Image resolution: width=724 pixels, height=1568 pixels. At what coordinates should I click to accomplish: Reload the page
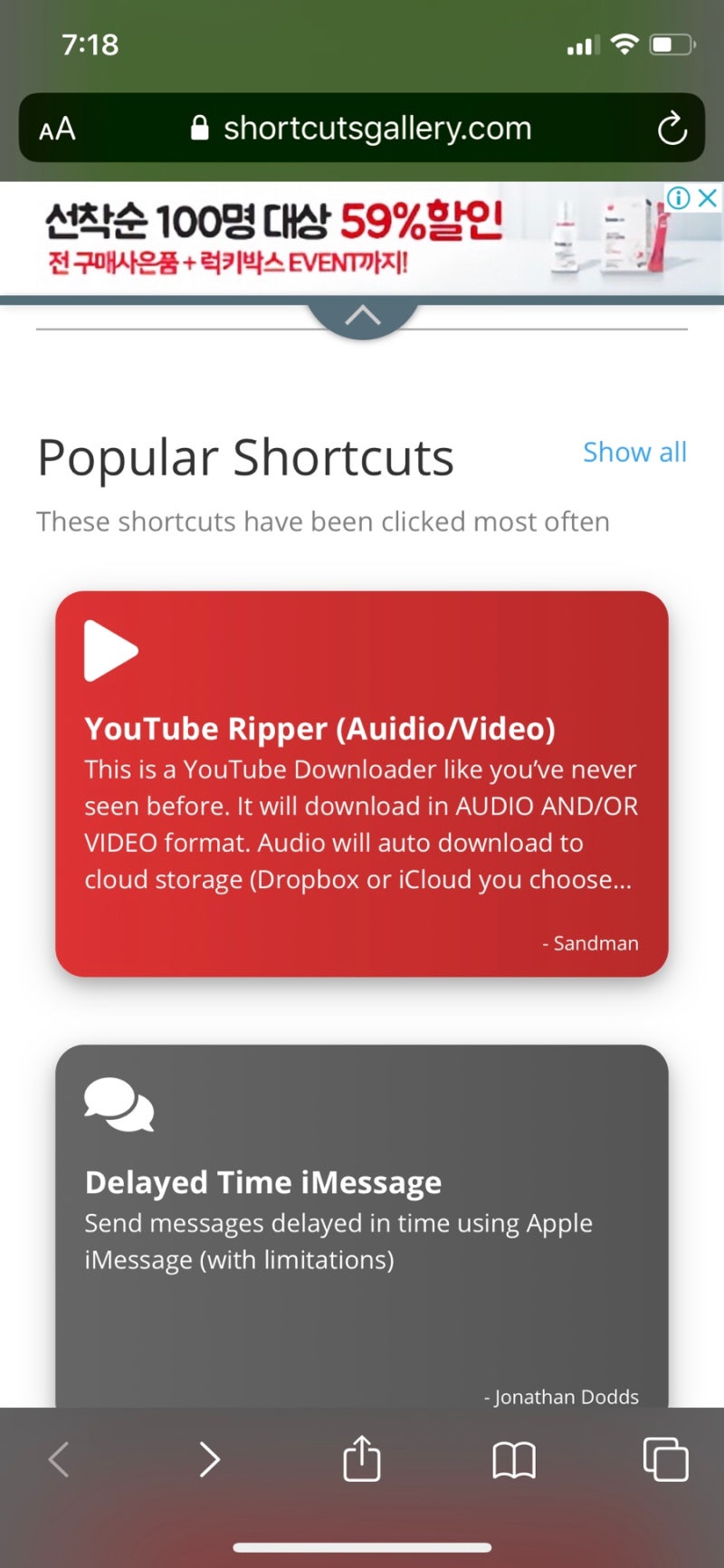tap(672, 129)
